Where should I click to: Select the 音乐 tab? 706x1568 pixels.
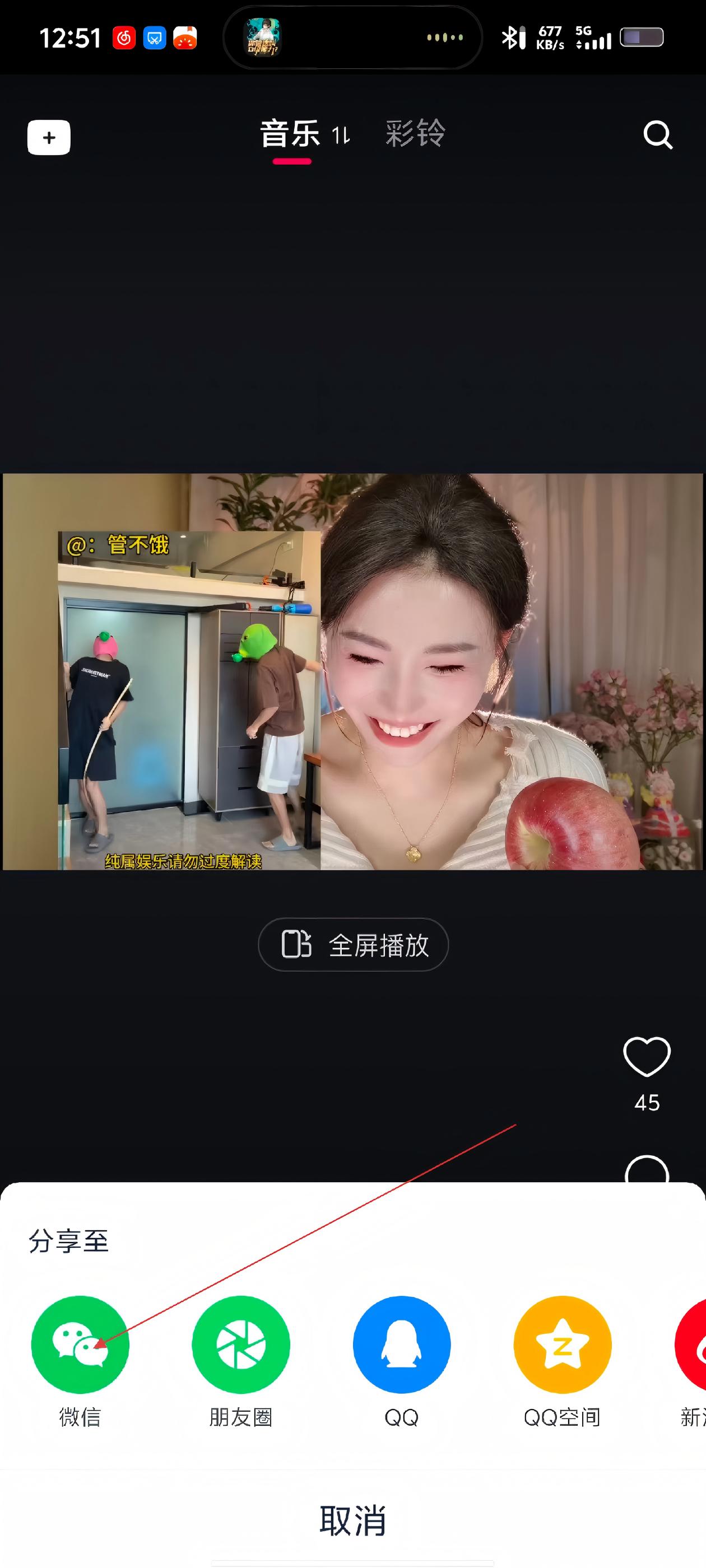[x=290, y=134]
